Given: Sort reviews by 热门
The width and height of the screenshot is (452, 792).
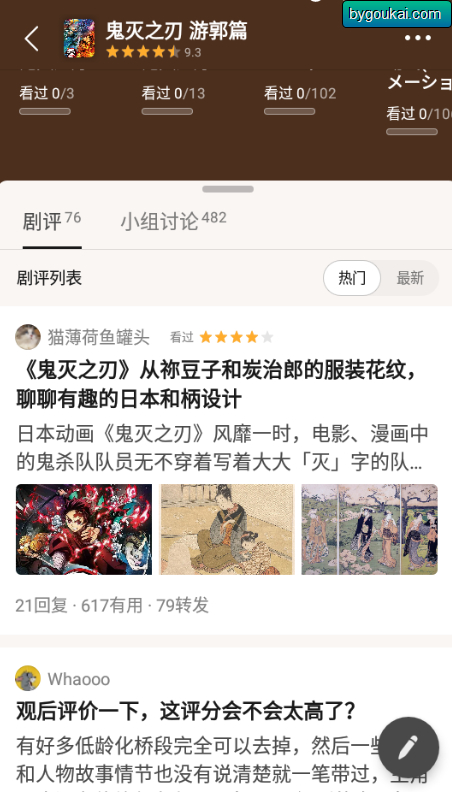Looking at the screenshot, I should pos(352,278).
